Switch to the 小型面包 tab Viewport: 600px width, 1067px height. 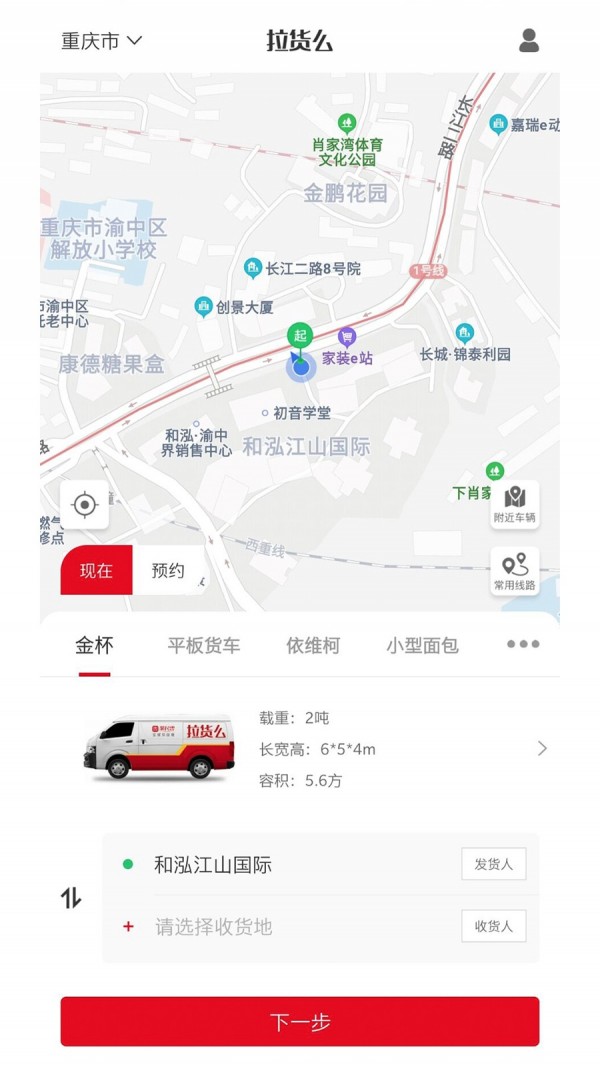pyautogui.click(x=422, y=645)
